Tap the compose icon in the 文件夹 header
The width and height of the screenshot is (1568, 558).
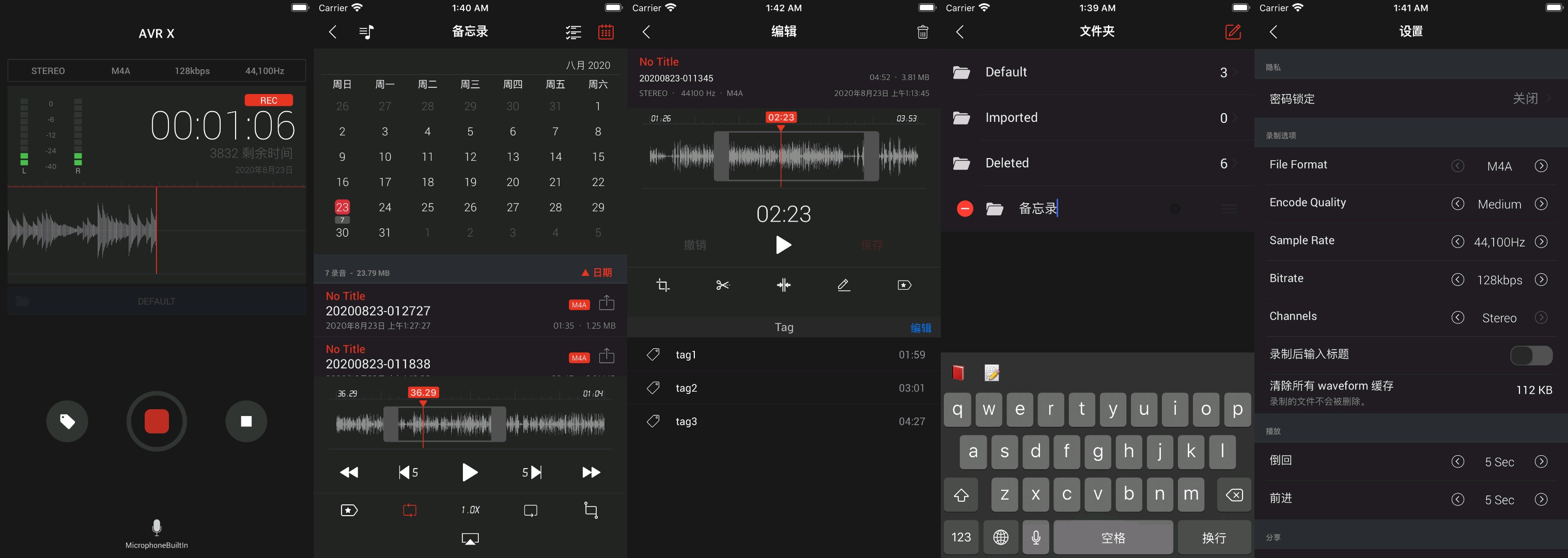click(x=1233, y=32)
